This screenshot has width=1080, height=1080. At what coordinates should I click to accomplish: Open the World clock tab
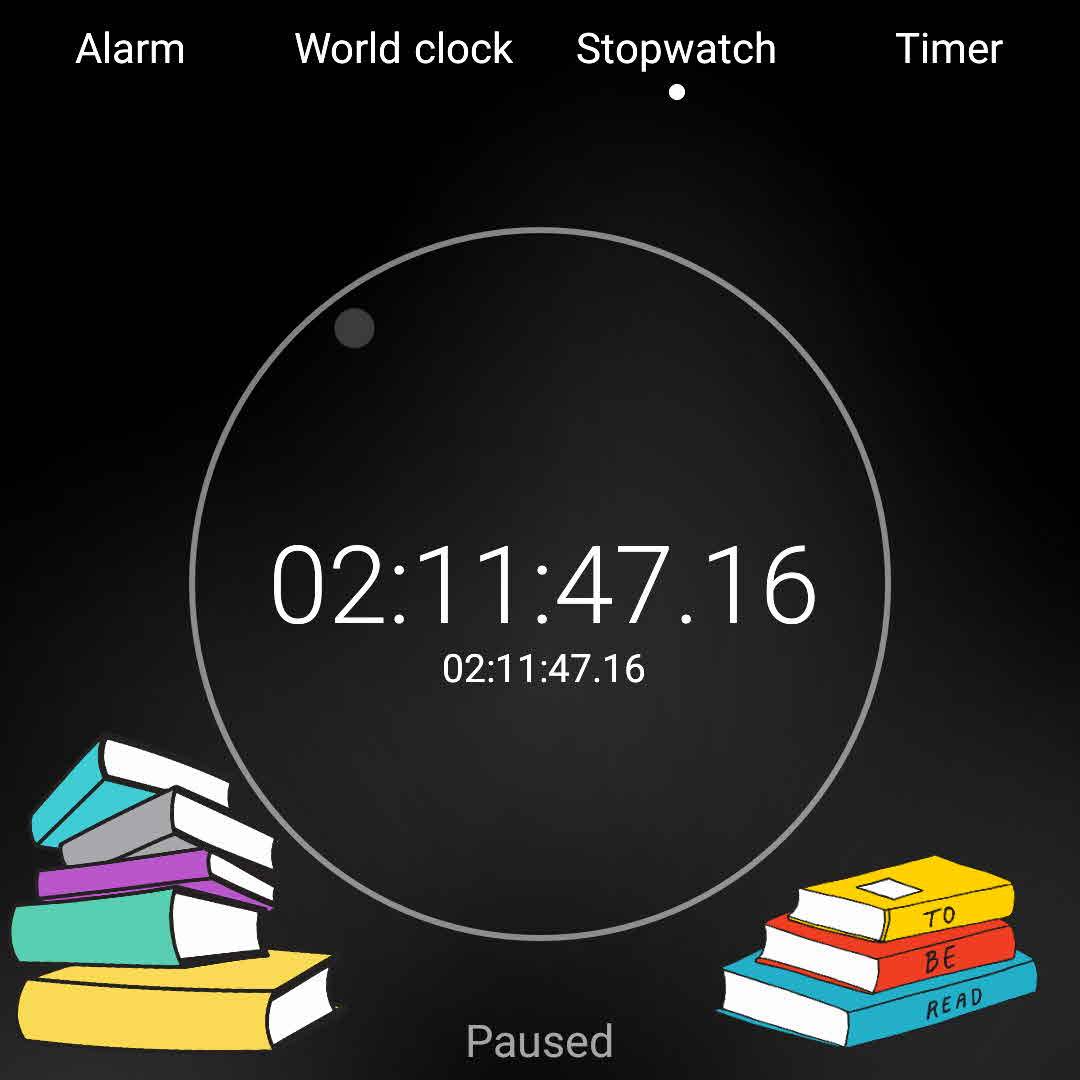point(404,49)
